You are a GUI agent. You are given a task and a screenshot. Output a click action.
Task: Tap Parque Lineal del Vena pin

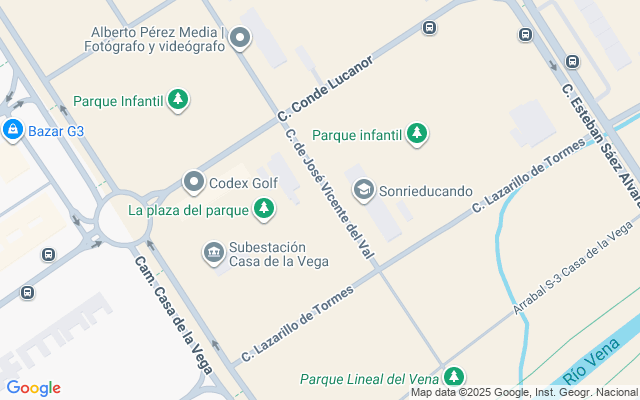click(x=454, y=378)
